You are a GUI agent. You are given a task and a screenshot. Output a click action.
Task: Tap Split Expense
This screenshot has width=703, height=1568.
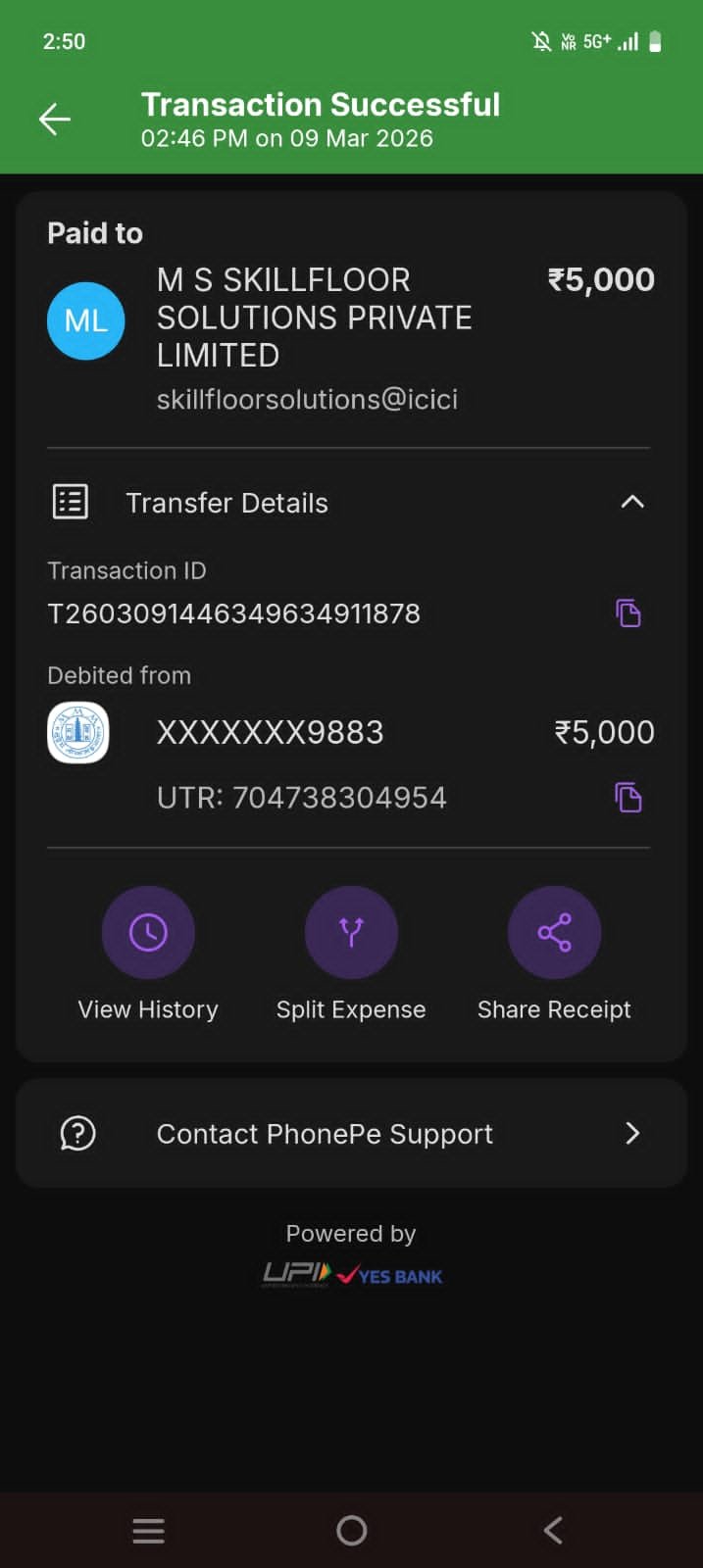click(x=351, y=933)
